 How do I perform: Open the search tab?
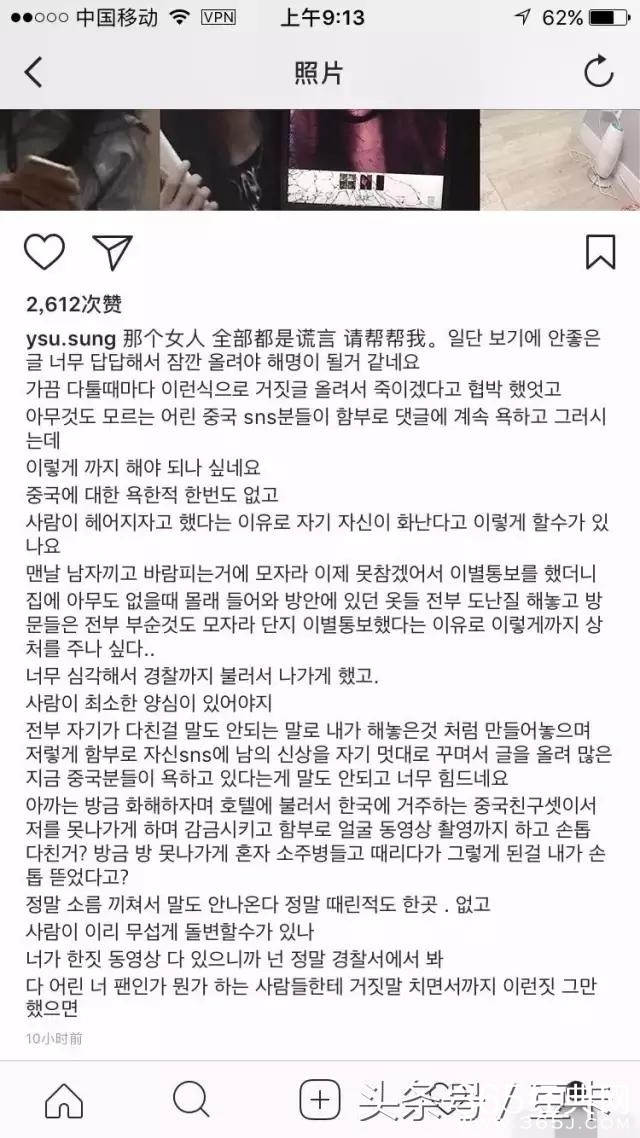tap(191, 1100)
